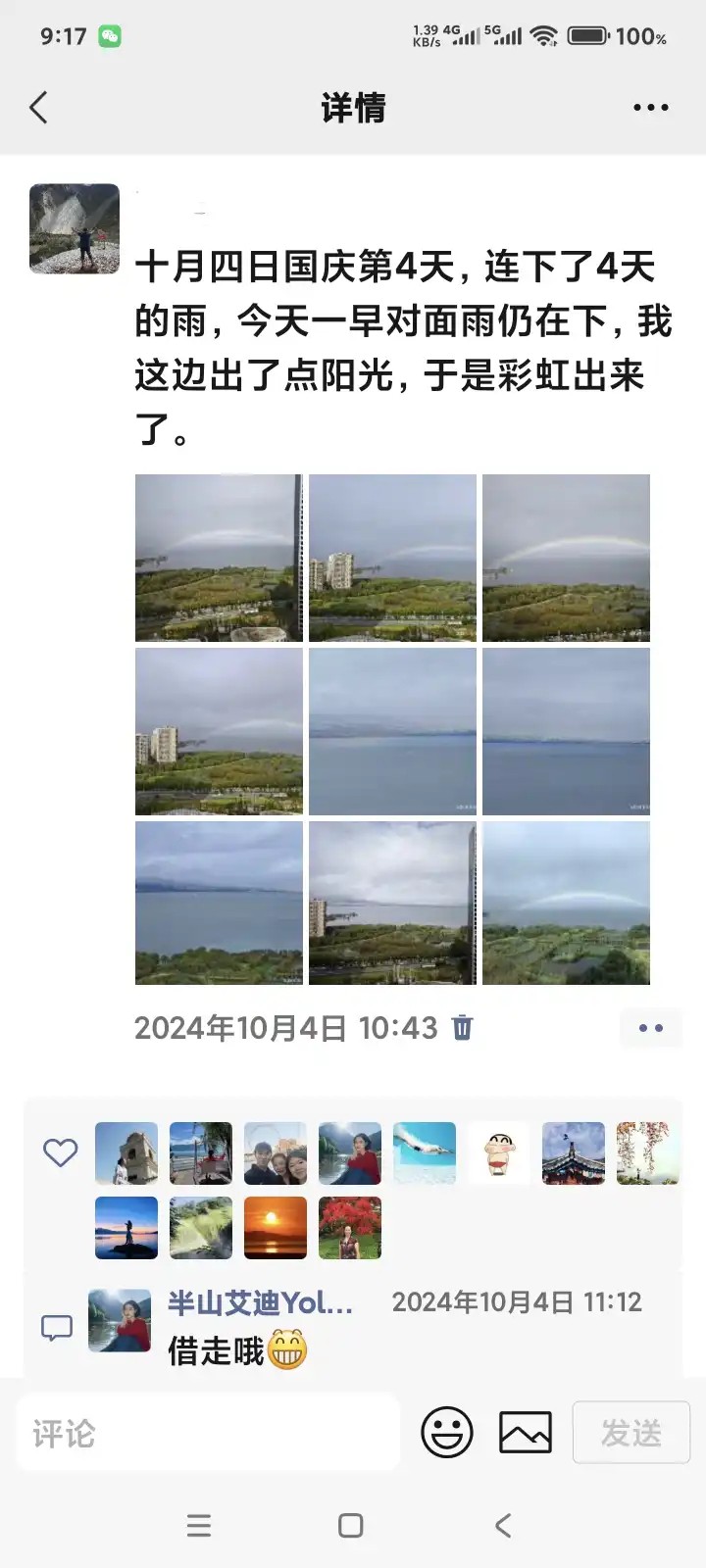Attach an image to the comment
Image resolution: width=706 pixels, height=1568 pixels.
[x=526, y=1434]
